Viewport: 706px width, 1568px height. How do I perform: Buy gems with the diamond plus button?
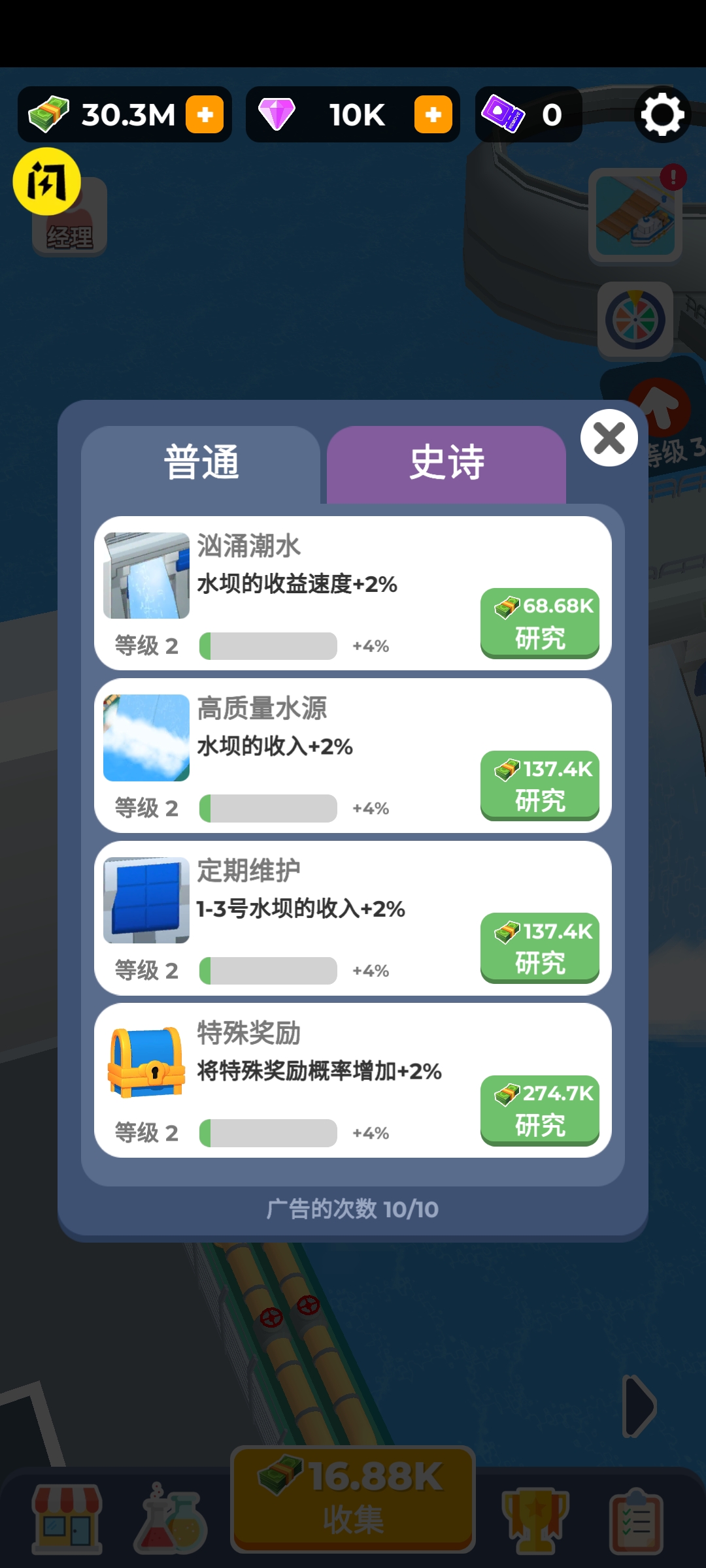pyautogui.click(x=432, y=114)
